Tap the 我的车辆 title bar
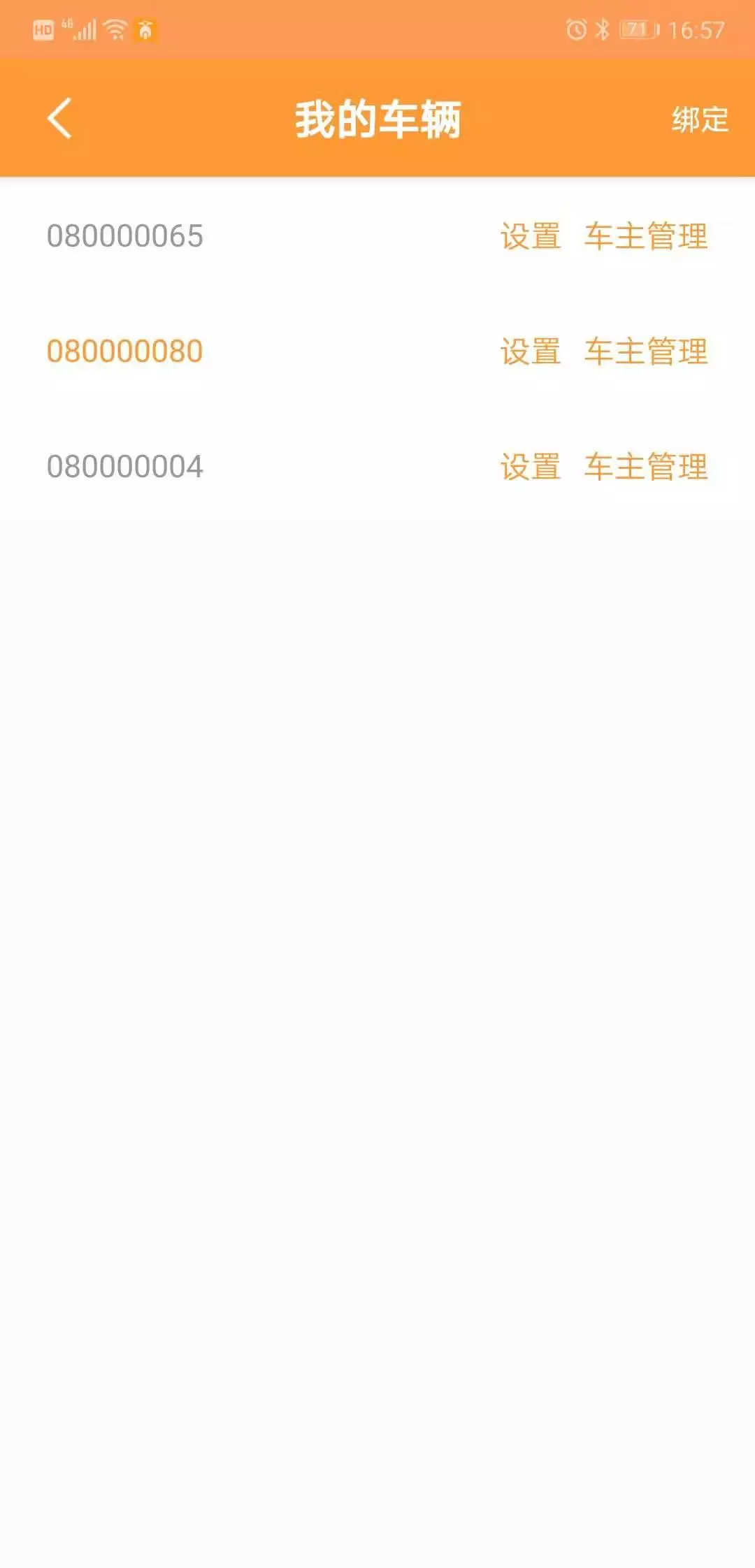Screen dimensions: 755x1568 pyautogui.click(x=377, y=117)
